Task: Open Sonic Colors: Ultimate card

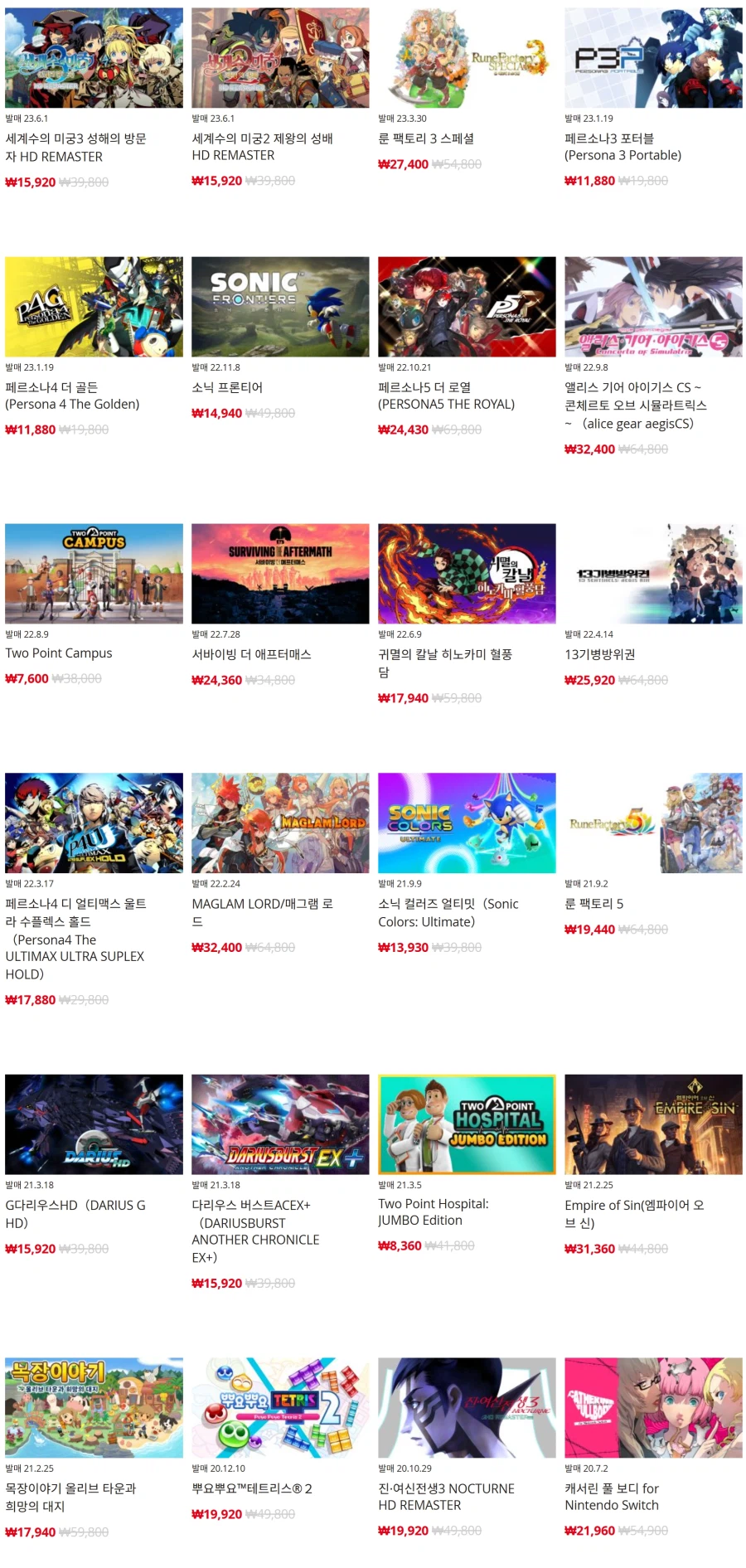Action: point(467,823)
